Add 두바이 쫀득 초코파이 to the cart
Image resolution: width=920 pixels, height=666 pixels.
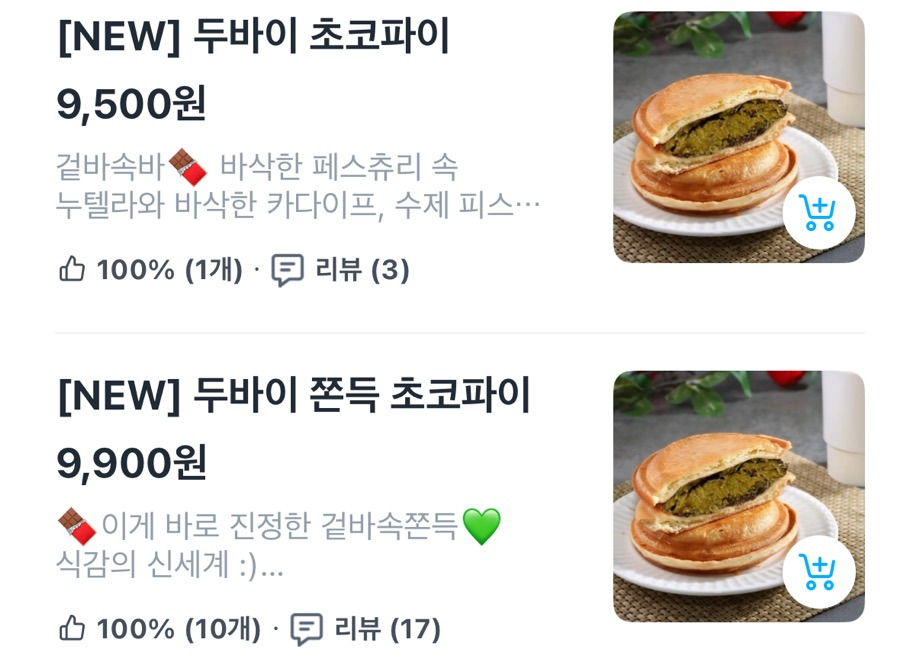click(x=818, y=571)
